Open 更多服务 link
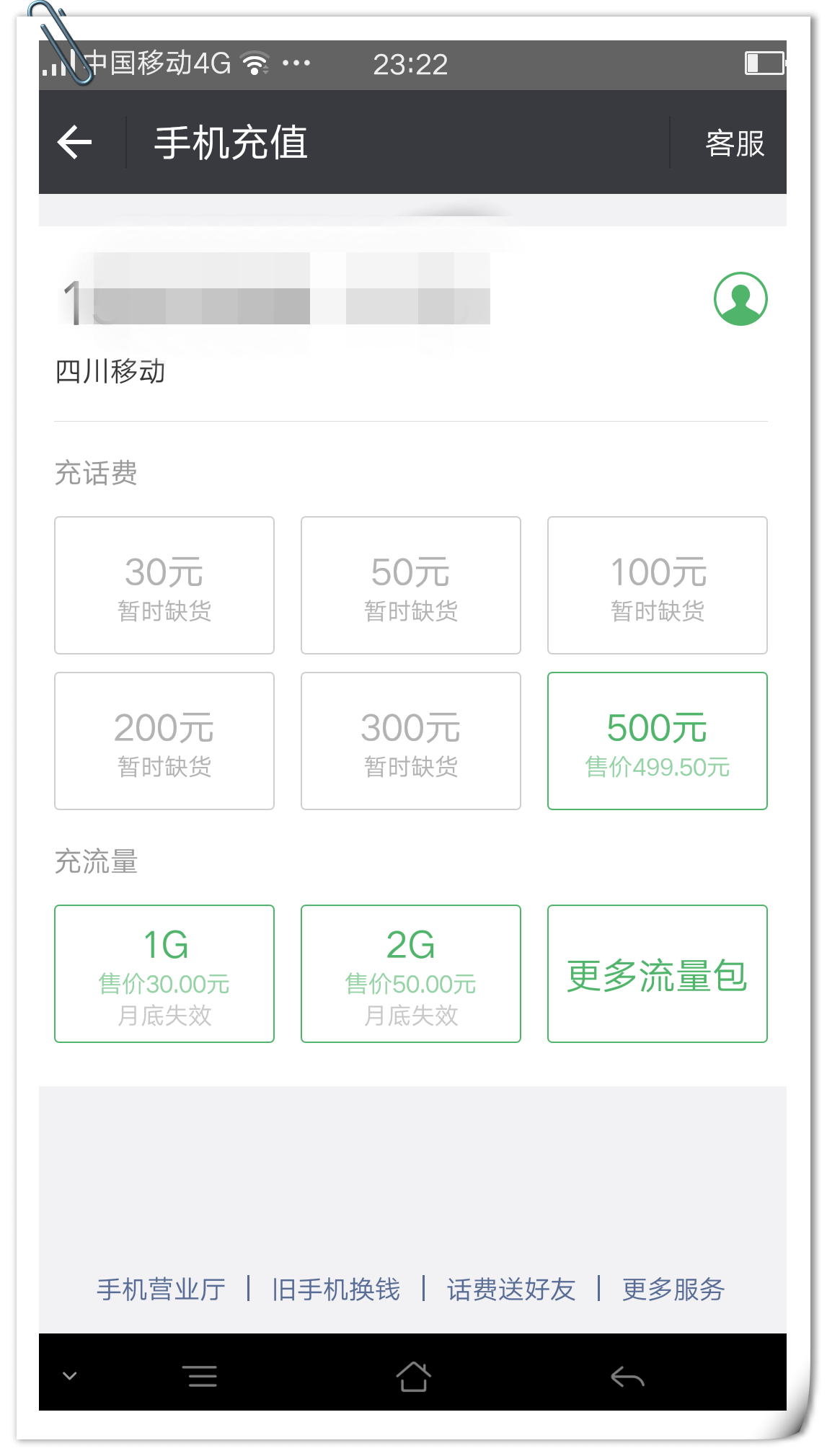Image resolution: width=827 pixels, height=1456 pixels. point(673,1289)
